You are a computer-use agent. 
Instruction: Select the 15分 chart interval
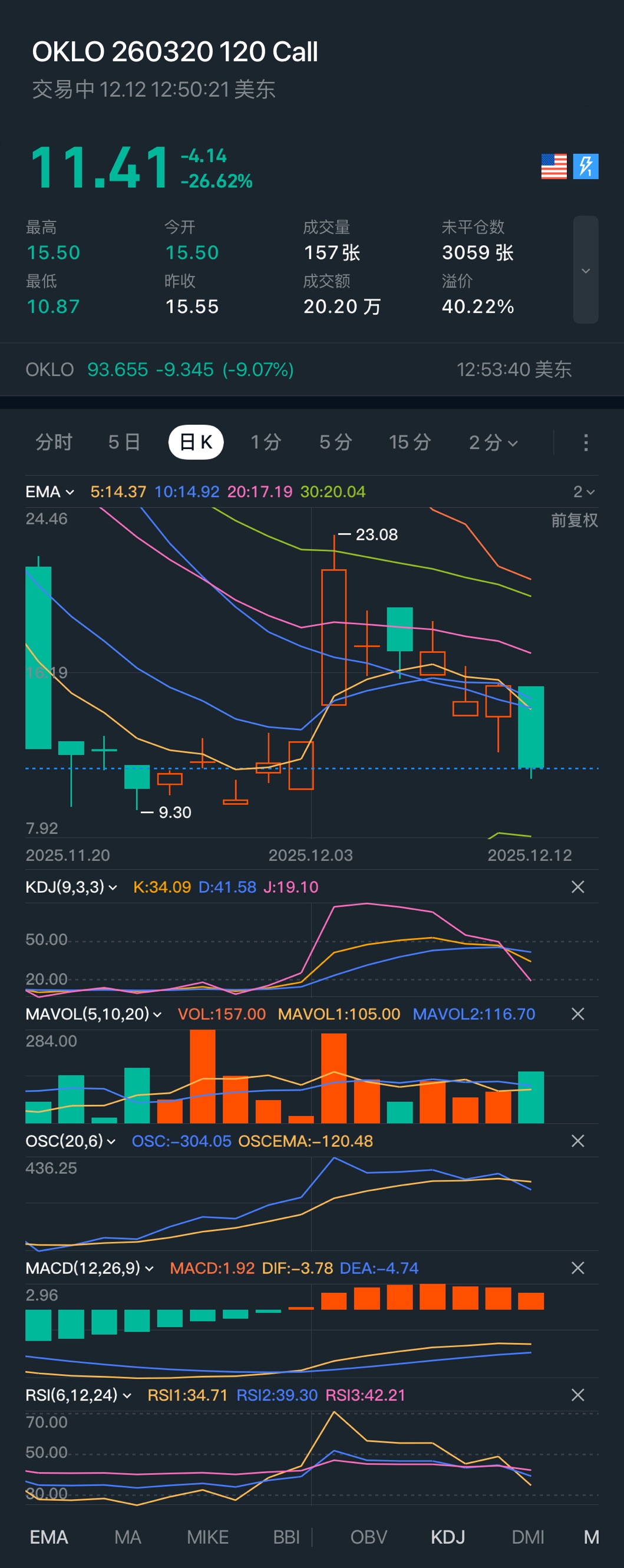(x=410, y=442)
